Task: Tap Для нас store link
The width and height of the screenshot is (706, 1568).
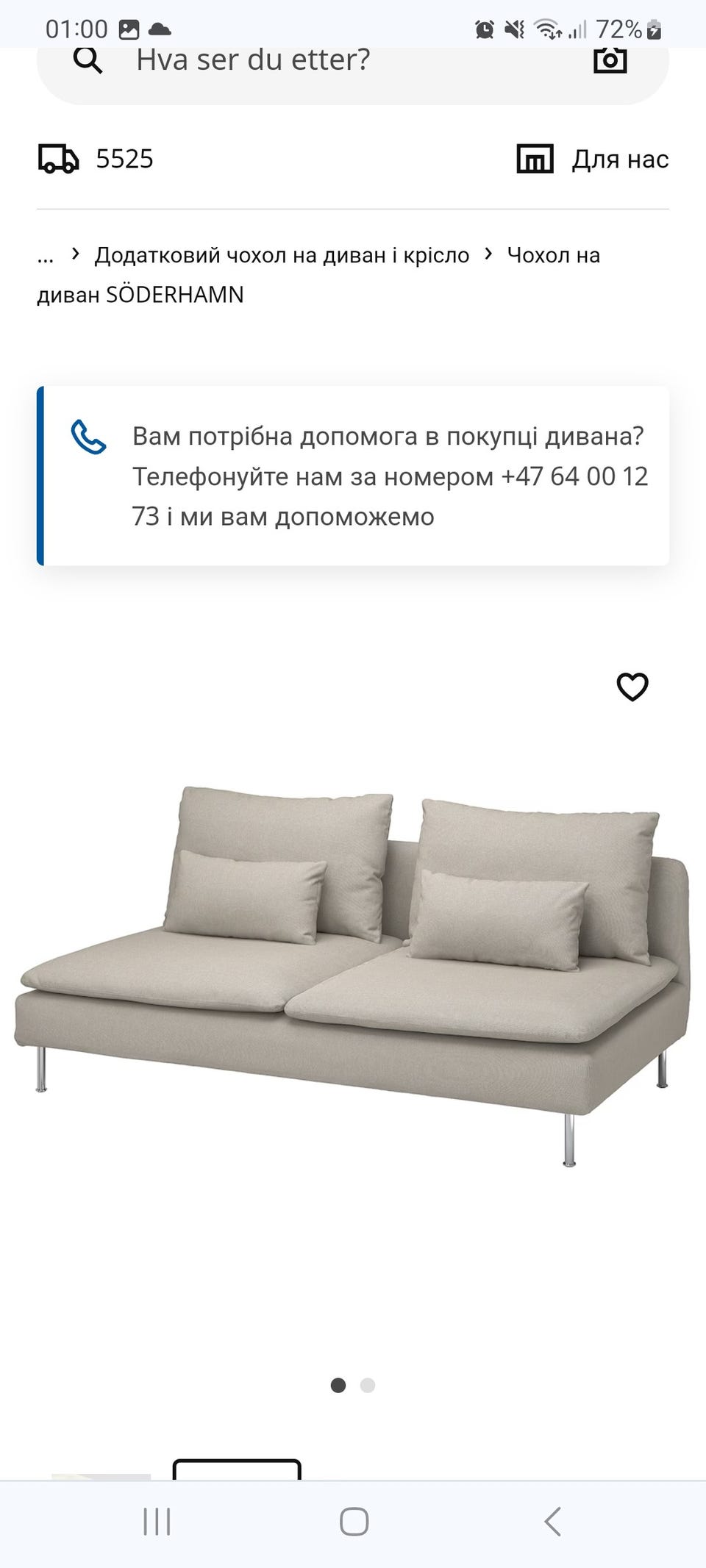Action: click(620, 158)
